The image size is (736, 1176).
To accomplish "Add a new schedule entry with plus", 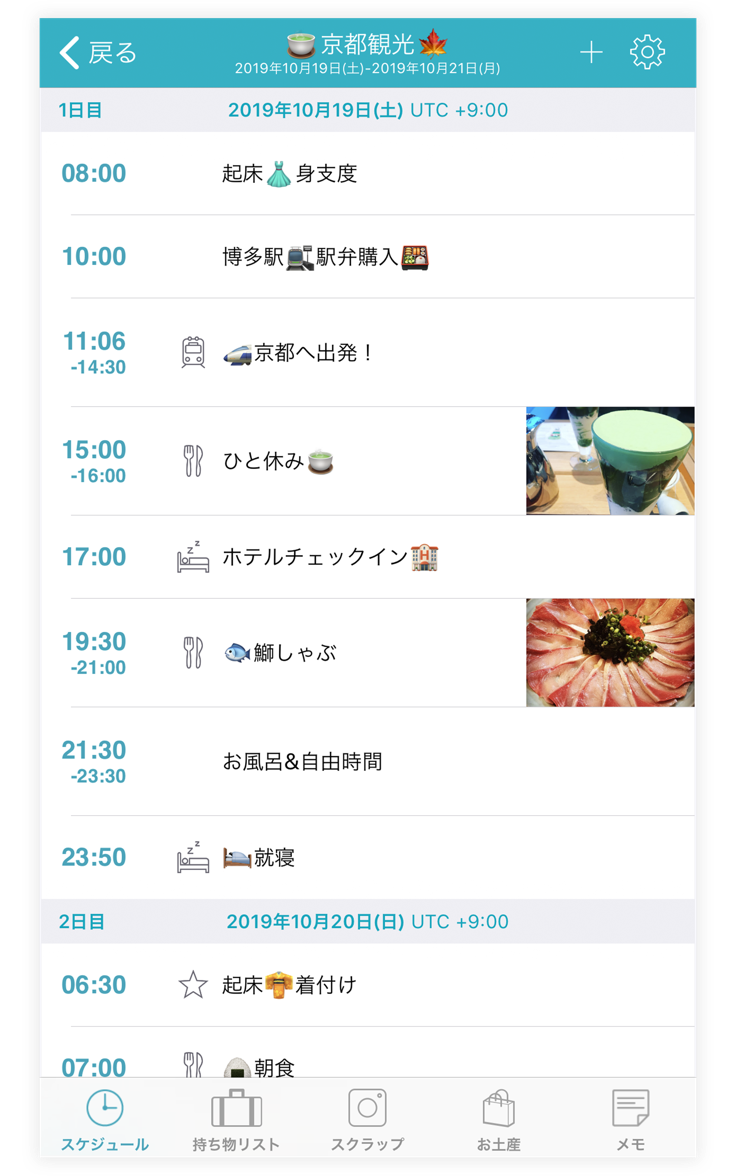I will pyautogui.click(x=591, y=53).
